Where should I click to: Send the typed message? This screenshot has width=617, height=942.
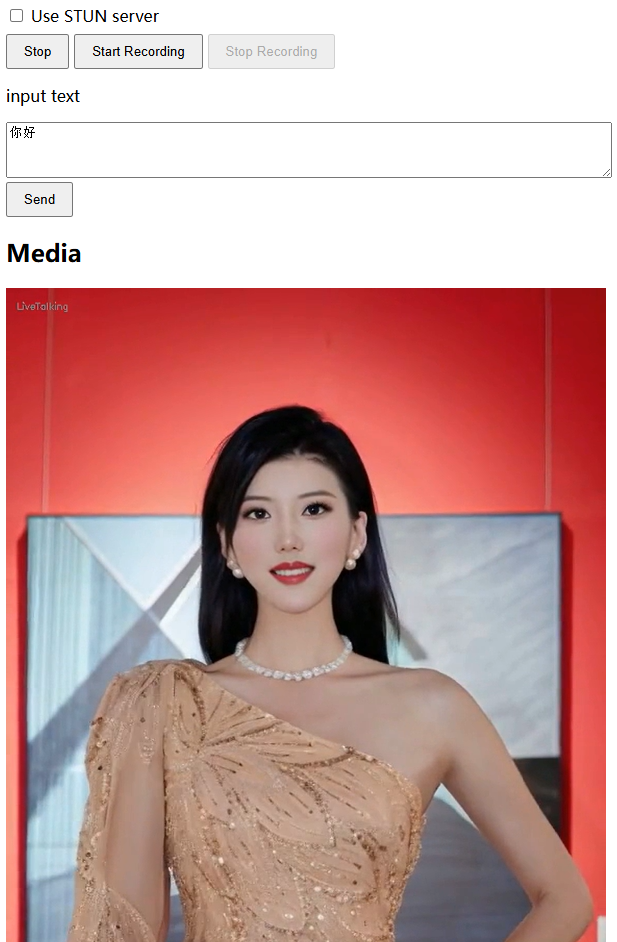click(x=39, y=199)
